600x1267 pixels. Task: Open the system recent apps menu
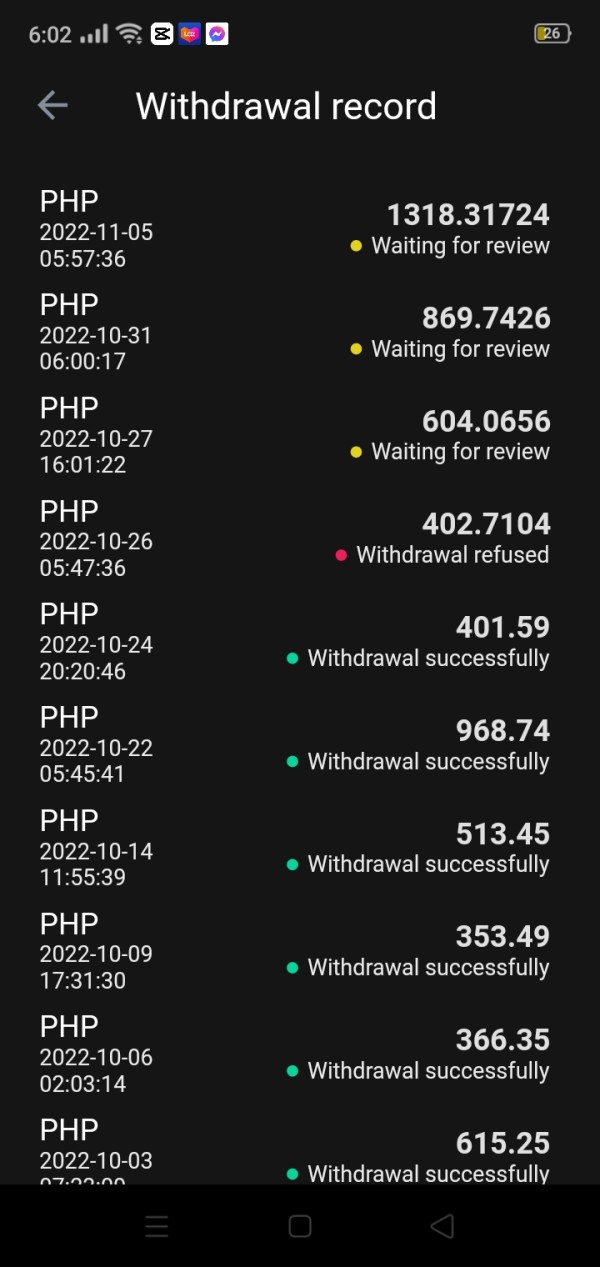pos(157,1226)
